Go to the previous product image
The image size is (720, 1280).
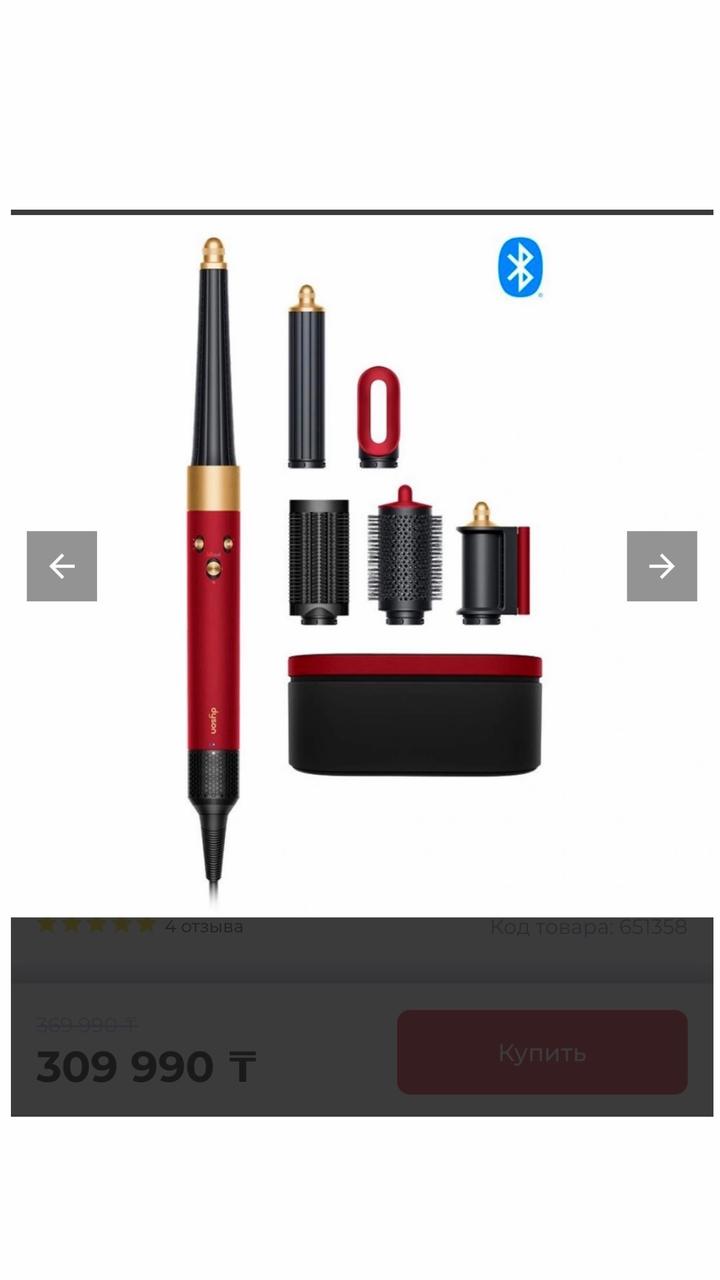[x=62, y=566]
